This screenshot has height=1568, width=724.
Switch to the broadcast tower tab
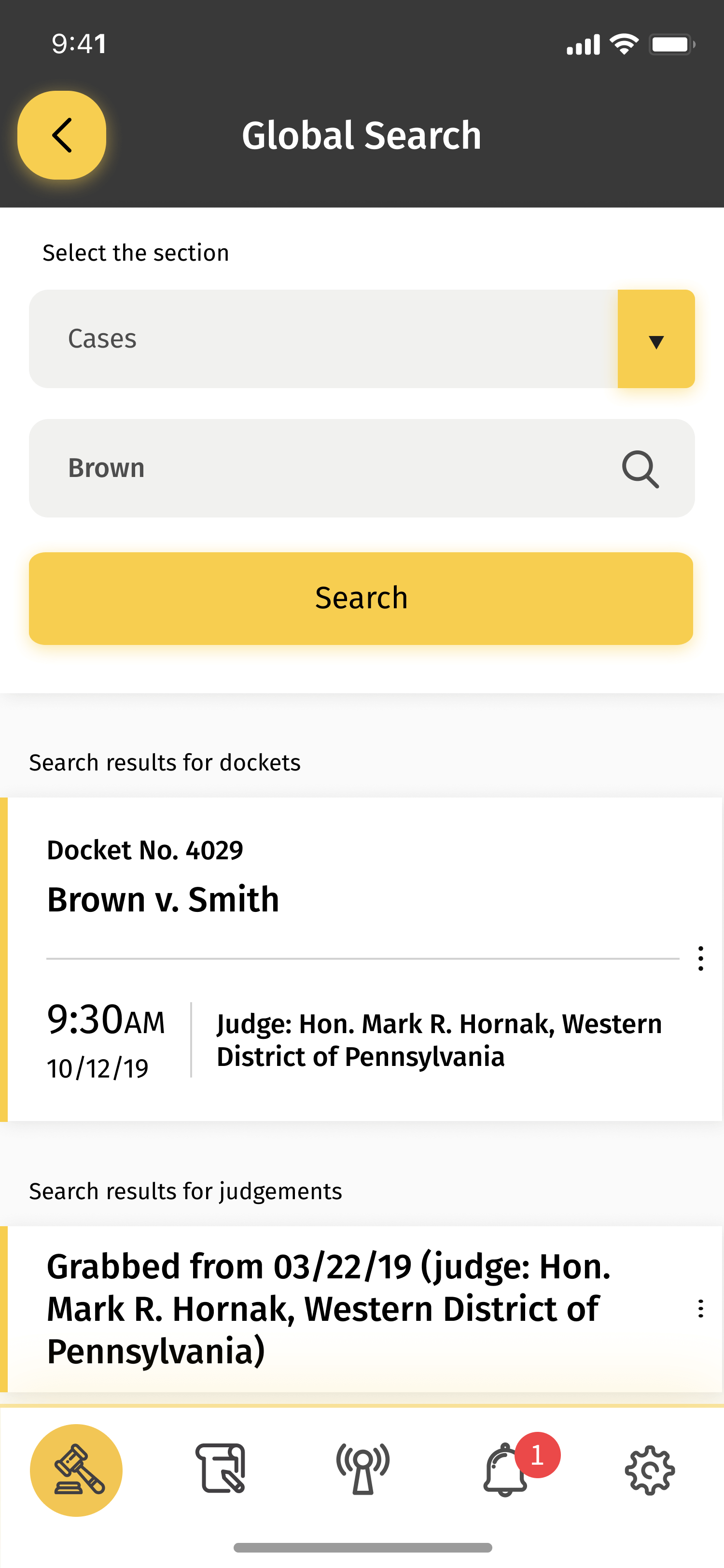363,1469
